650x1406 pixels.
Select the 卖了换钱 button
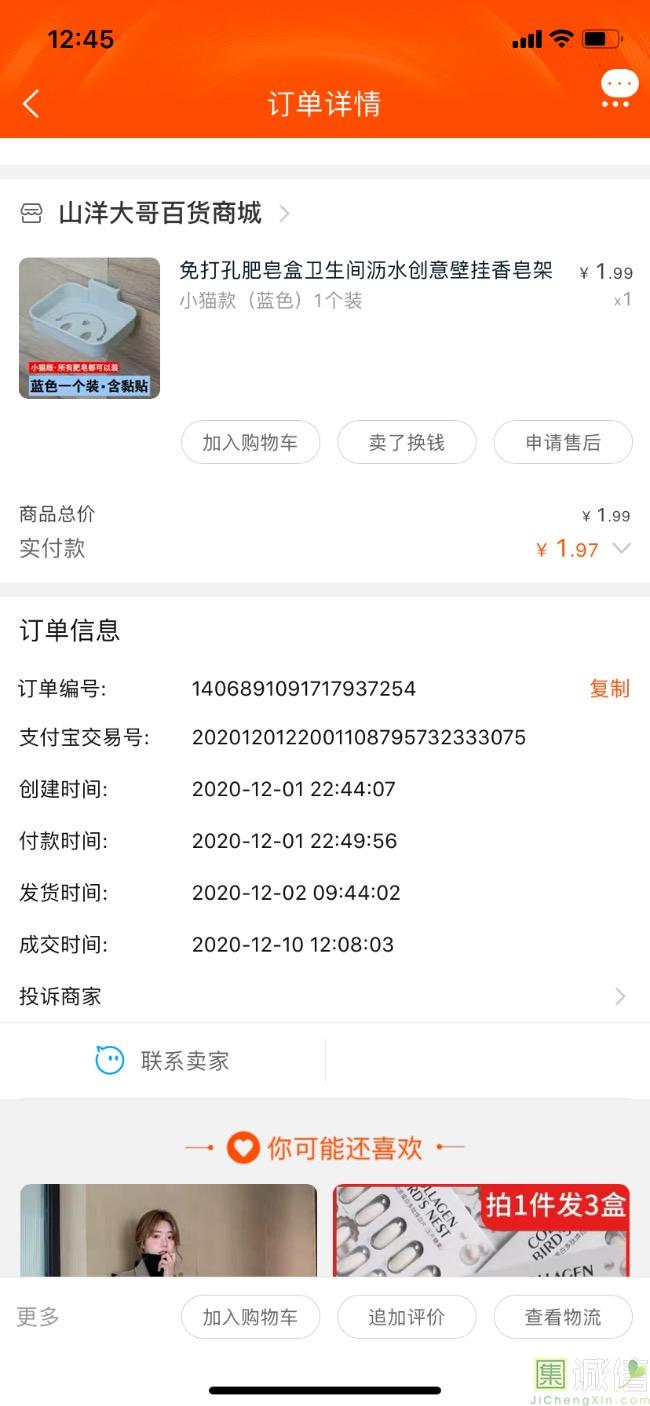pos(406,442)
